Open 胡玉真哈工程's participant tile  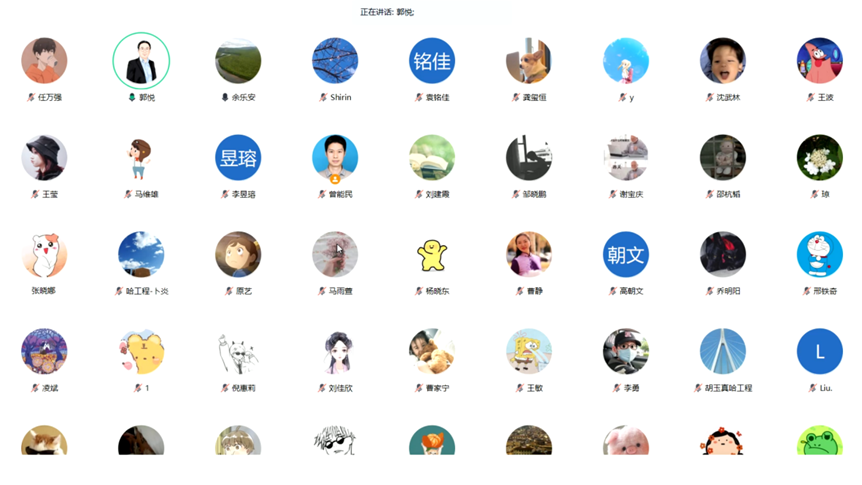pyautogui.click(x=723, y=352)
